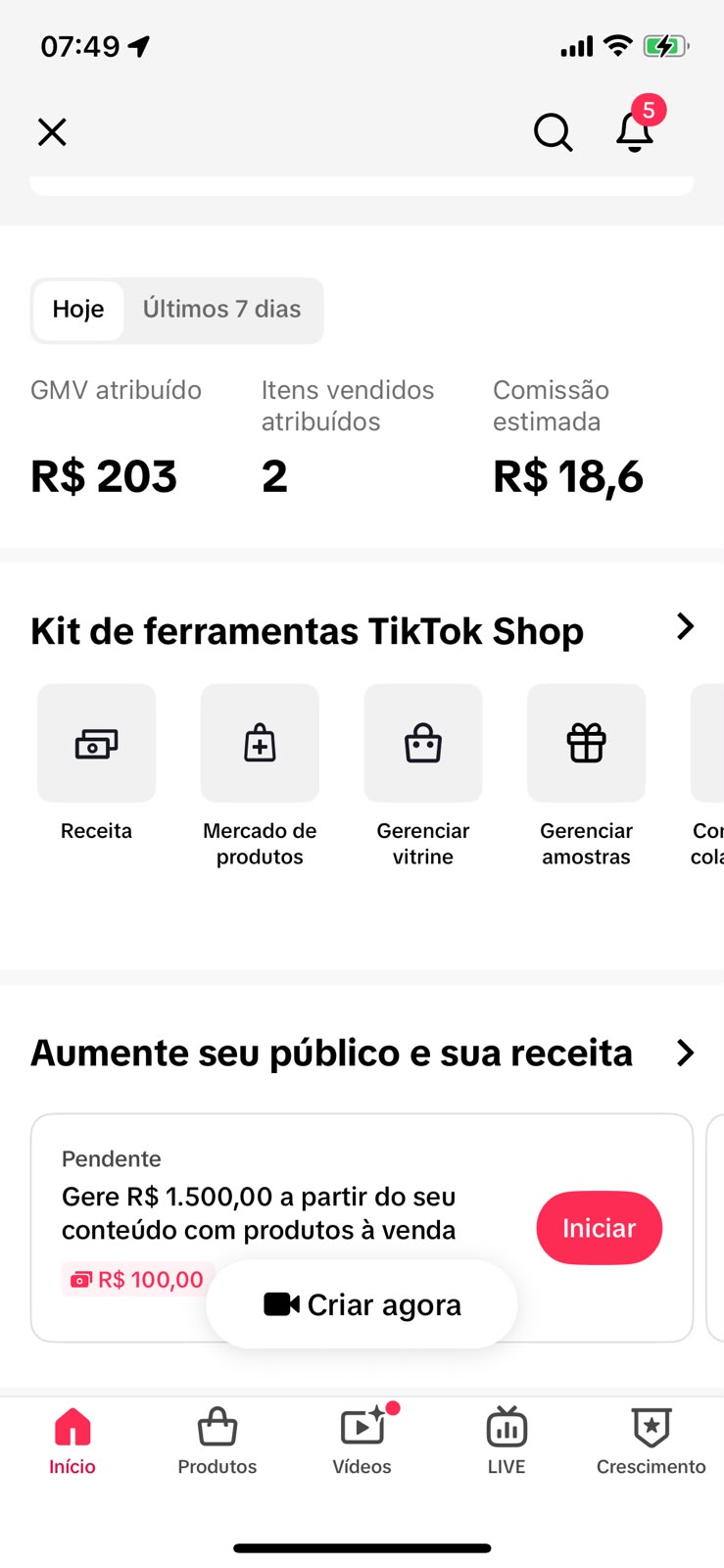Image resolution: width=724 pixels, height=1568 pixels.
Task: Select the Hoje segment
Action: (78, 310)
